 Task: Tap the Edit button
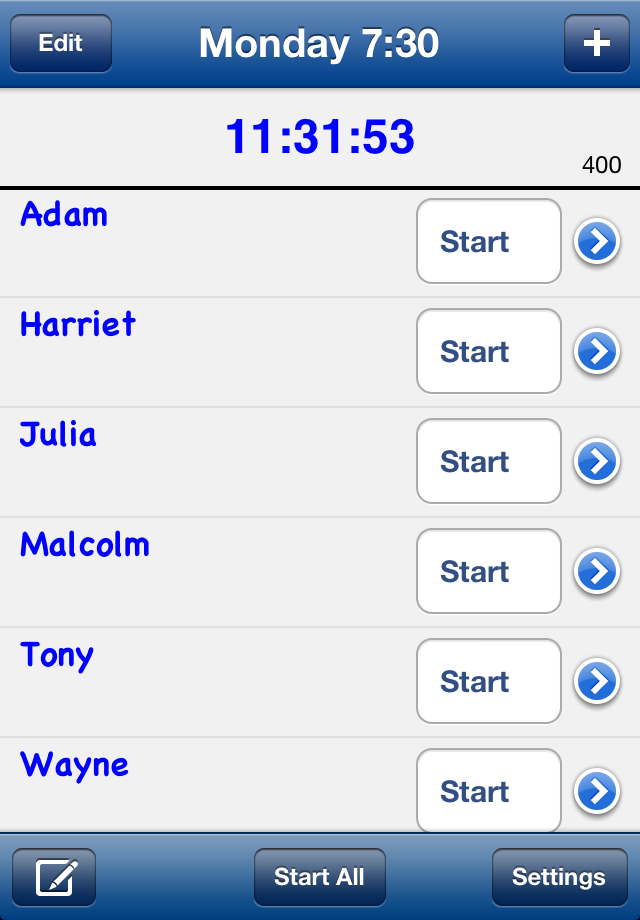pyautogui.click(x=61, y=44)
